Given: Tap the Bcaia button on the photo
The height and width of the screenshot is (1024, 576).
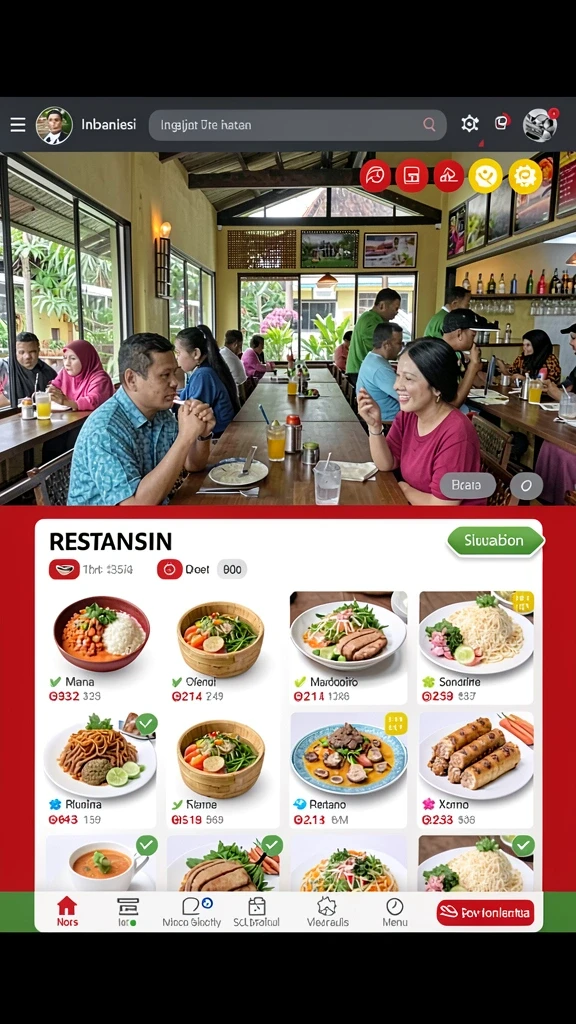Looking at the screenshot, I should coord(467,486).
